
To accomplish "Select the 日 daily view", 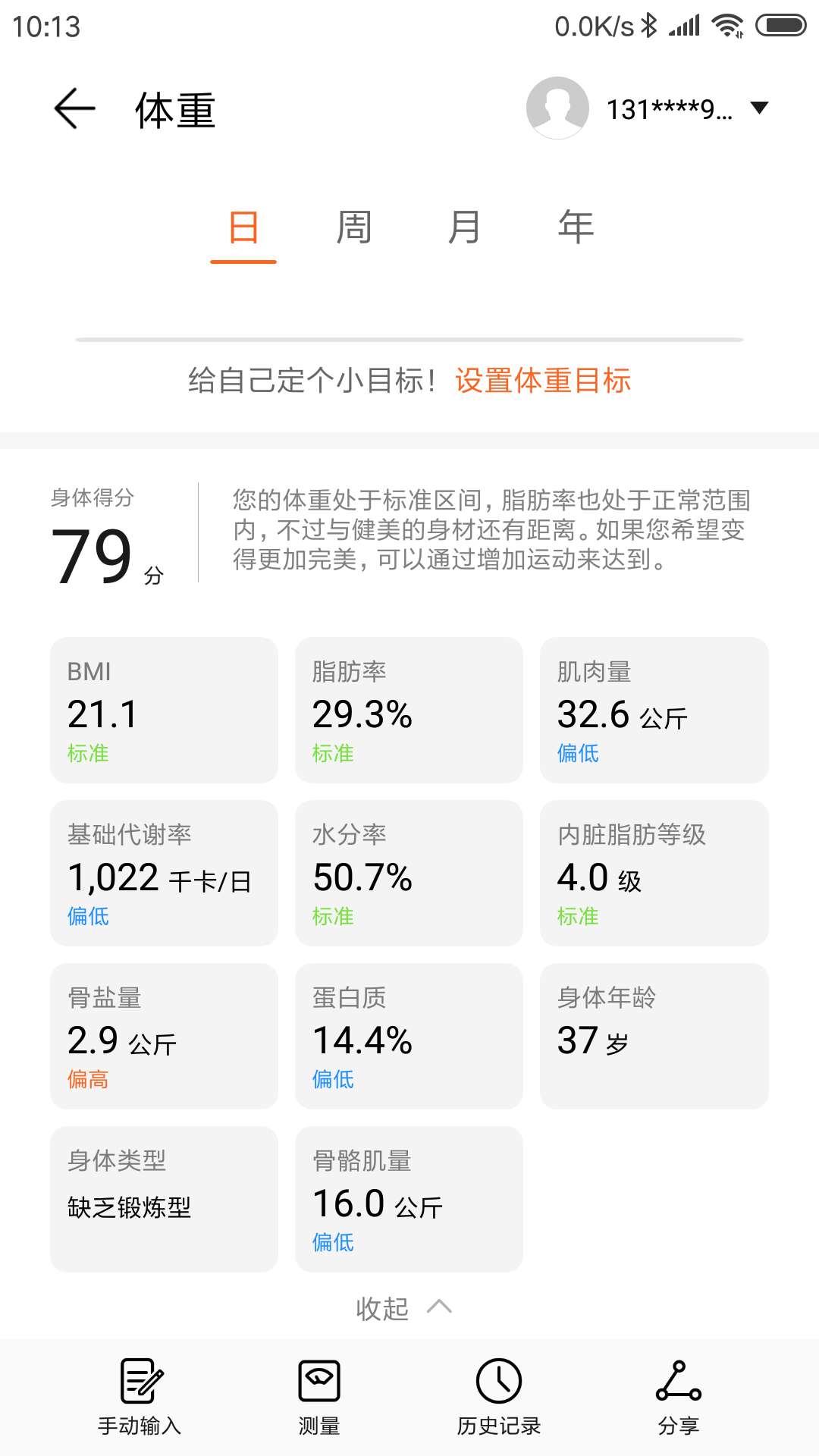I will click(243, 226).
